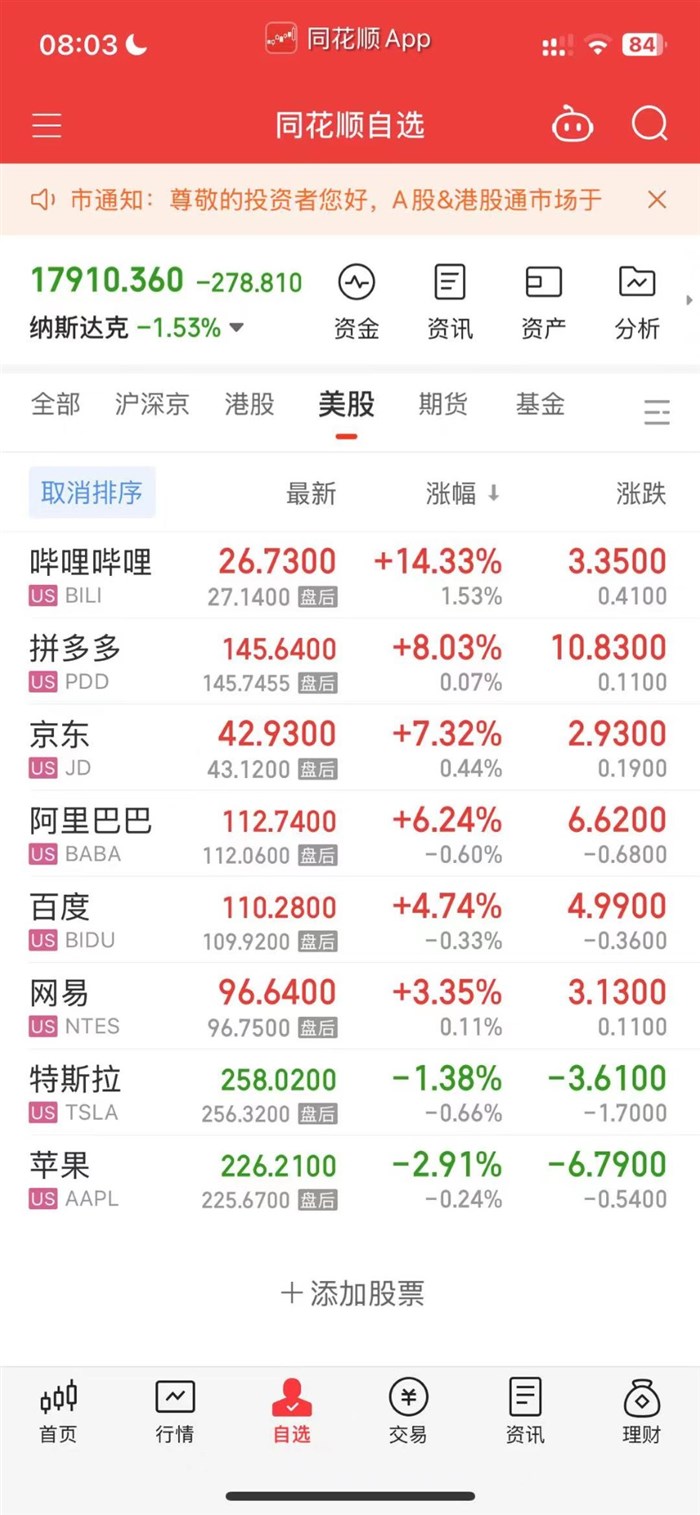700x1515 pixels.
Task: Open the 分析 shortcut
Action: pos(637,301)
